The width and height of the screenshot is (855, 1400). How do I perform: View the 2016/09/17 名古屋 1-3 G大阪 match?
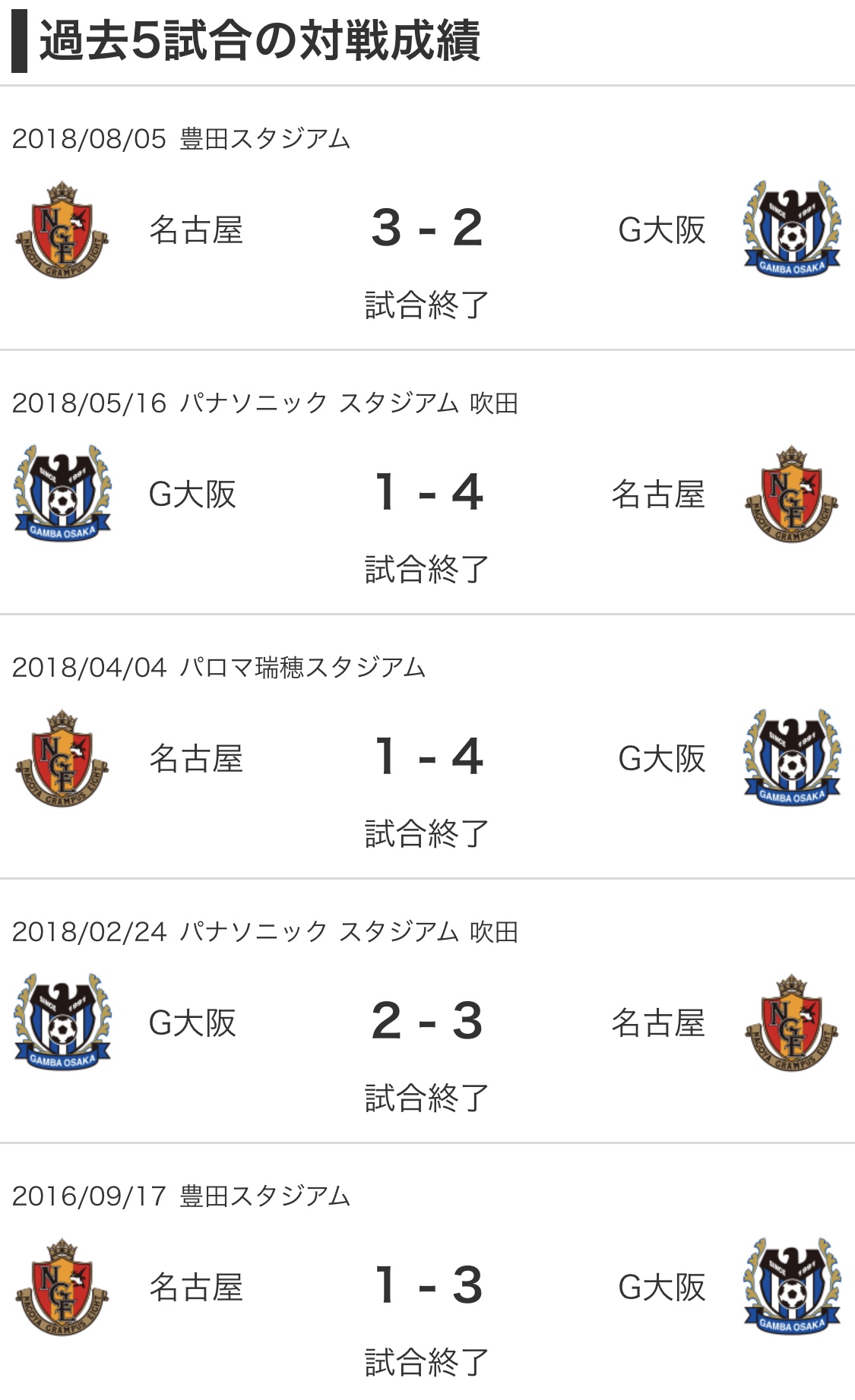pos(427,1285)
